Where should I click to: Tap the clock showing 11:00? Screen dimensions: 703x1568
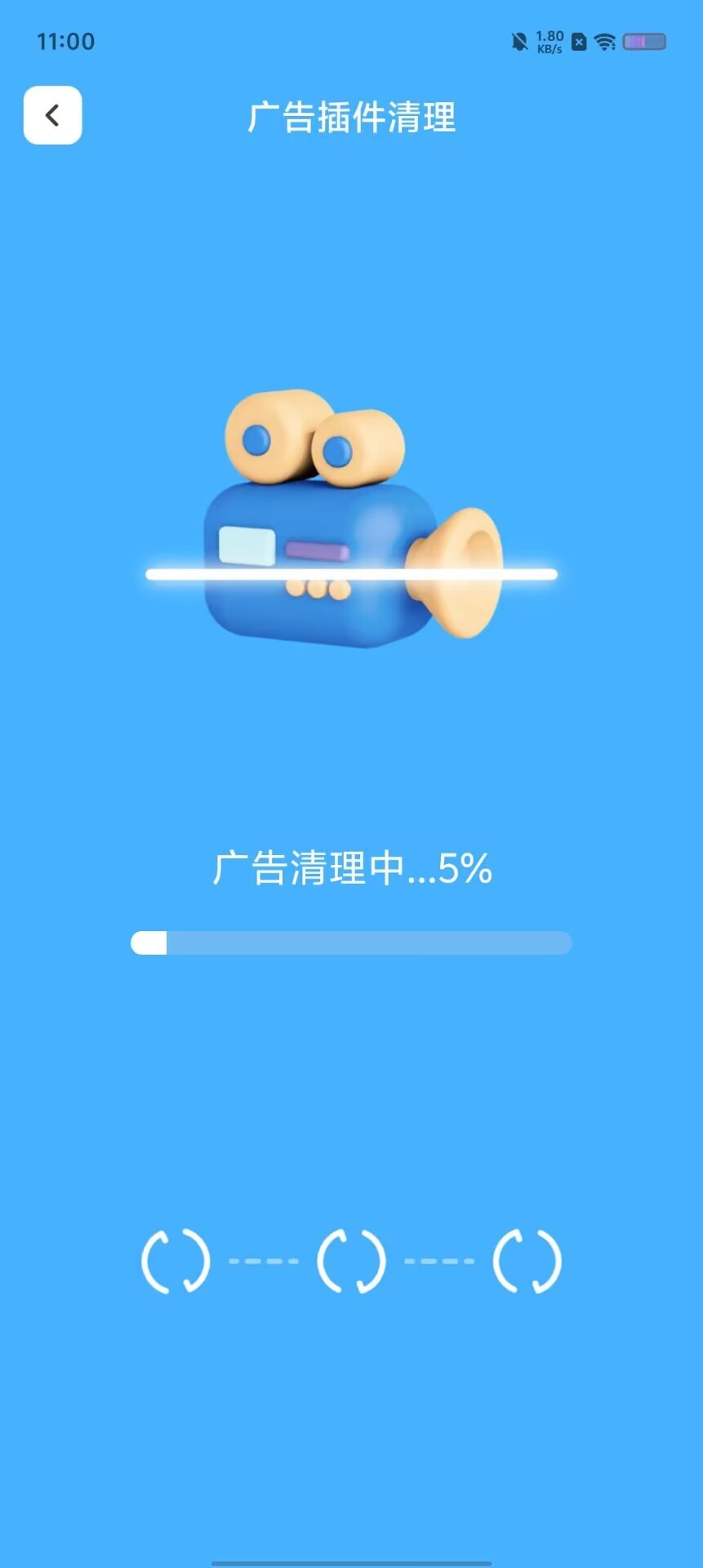point(65,41)
